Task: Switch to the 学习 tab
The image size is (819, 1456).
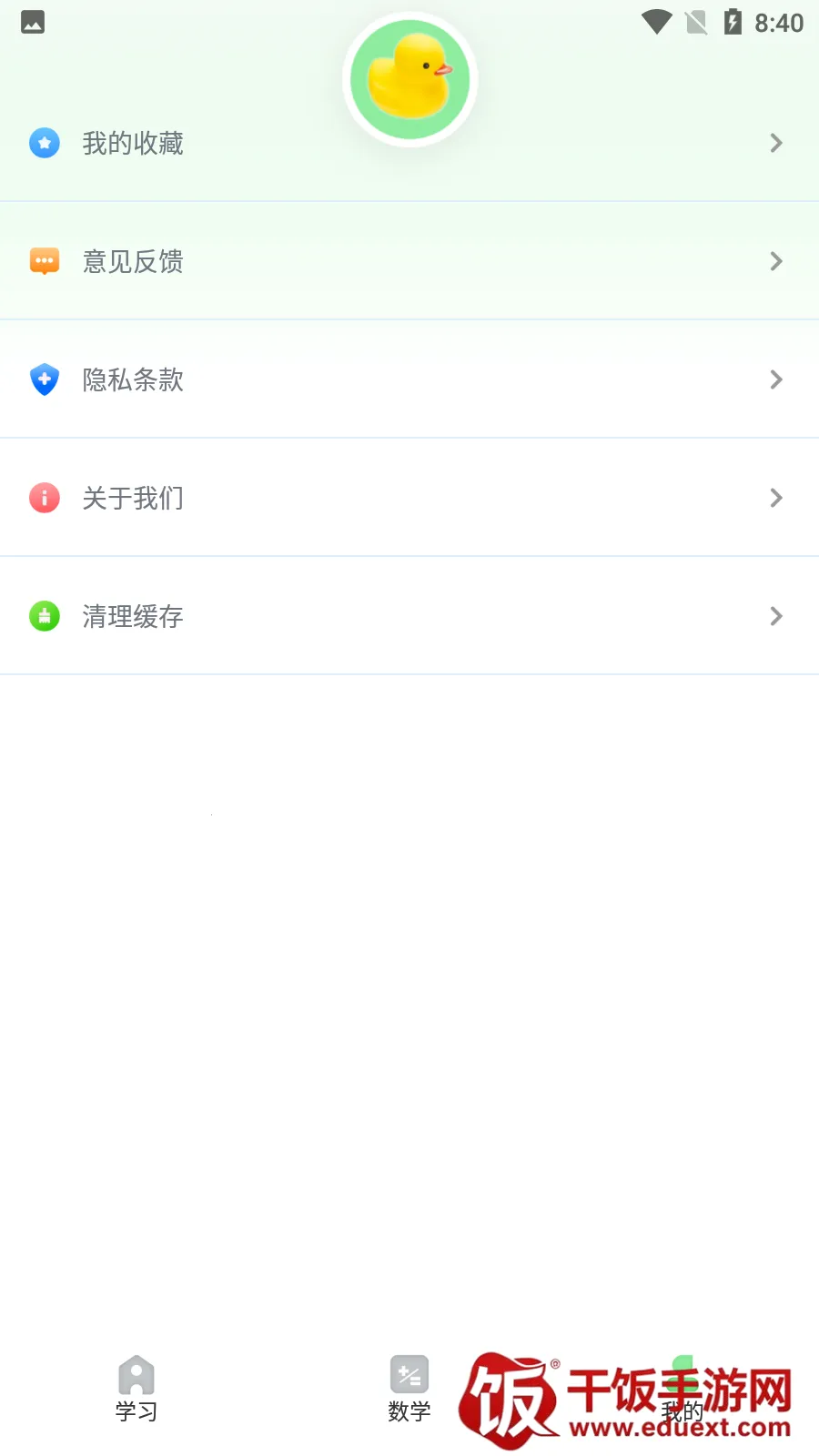Action: tap(136, 1390)
